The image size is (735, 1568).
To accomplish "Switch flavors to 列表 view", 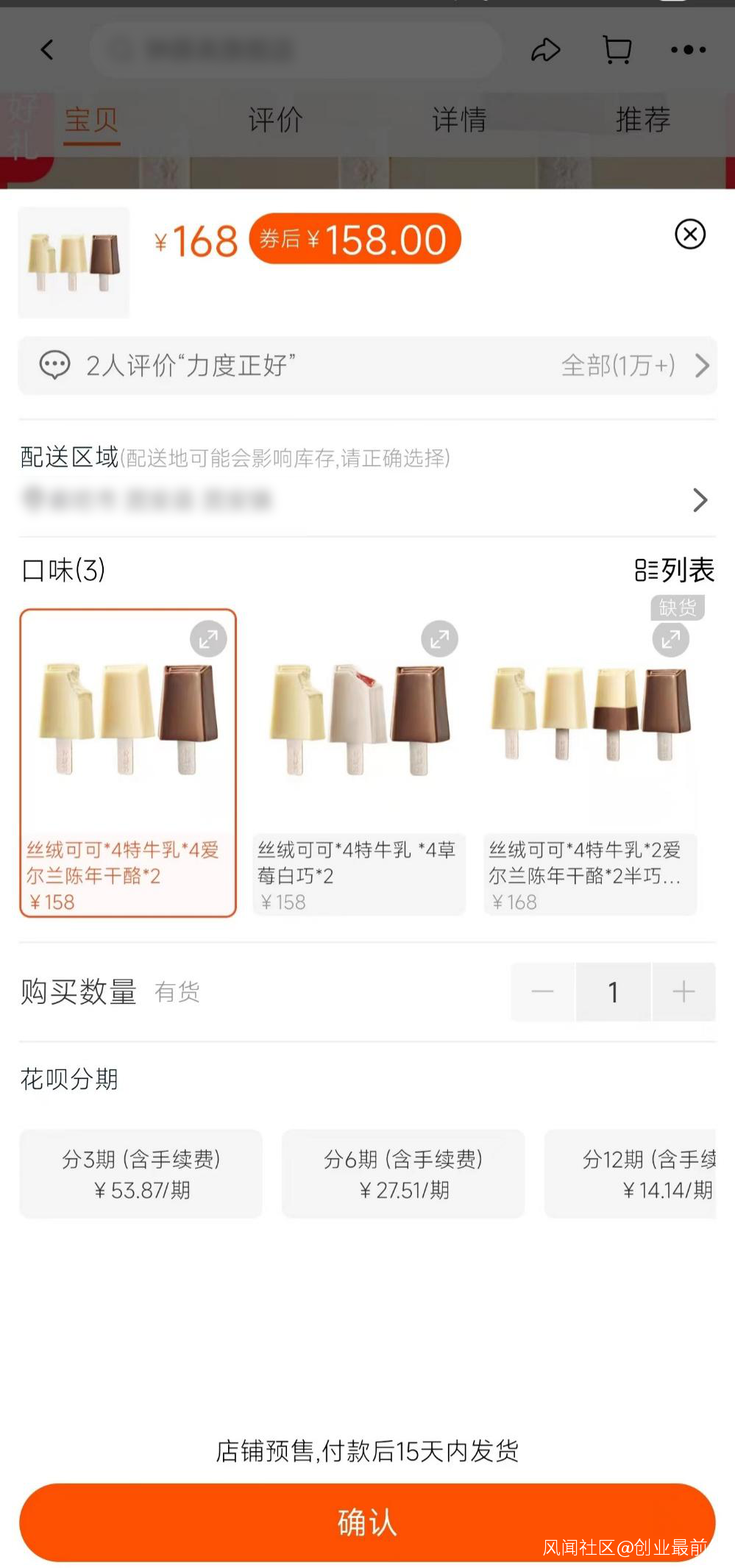I will pos(674,570).
